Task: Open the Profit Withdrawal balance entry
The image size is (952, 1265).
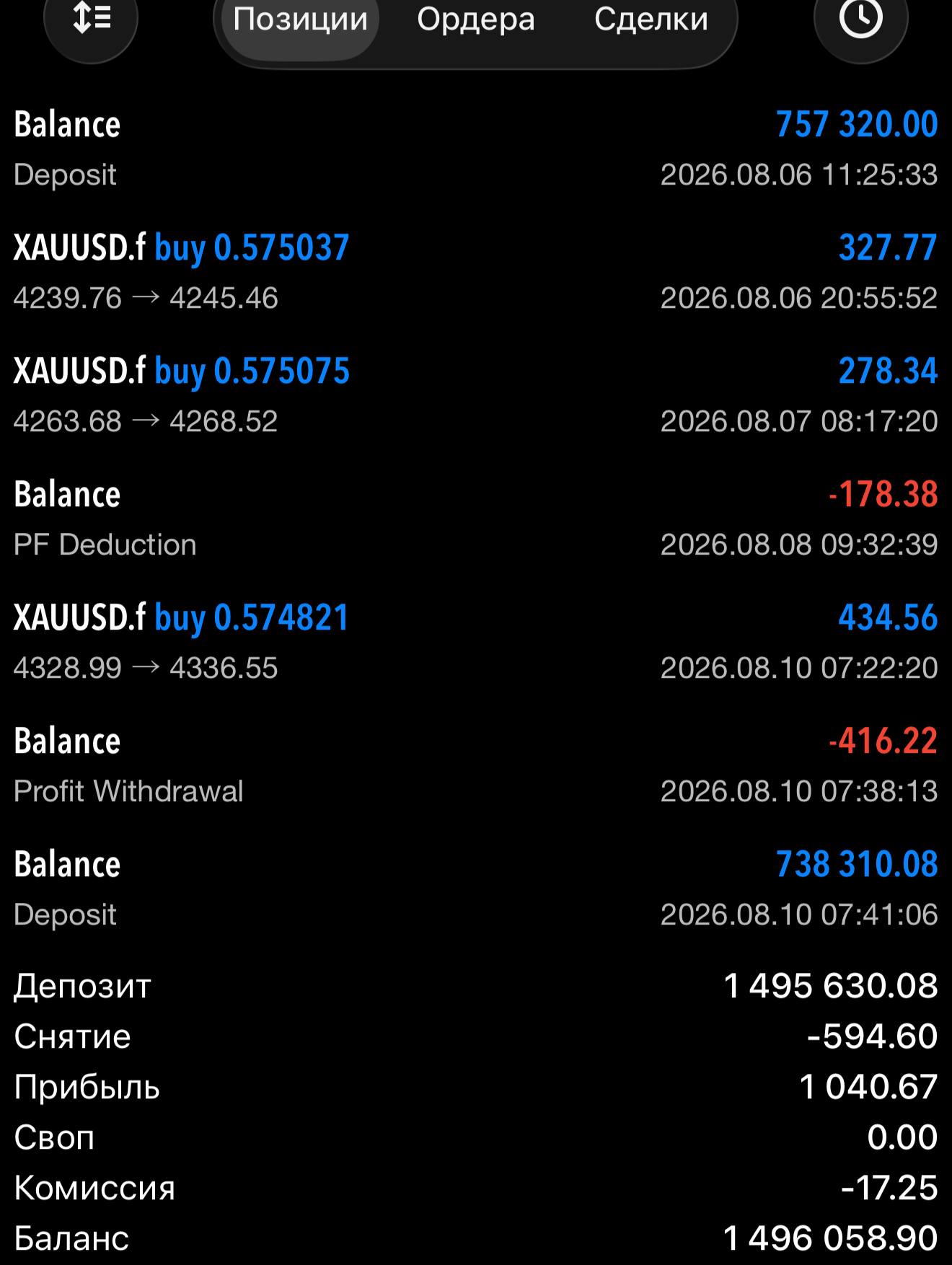Action: 476,766
